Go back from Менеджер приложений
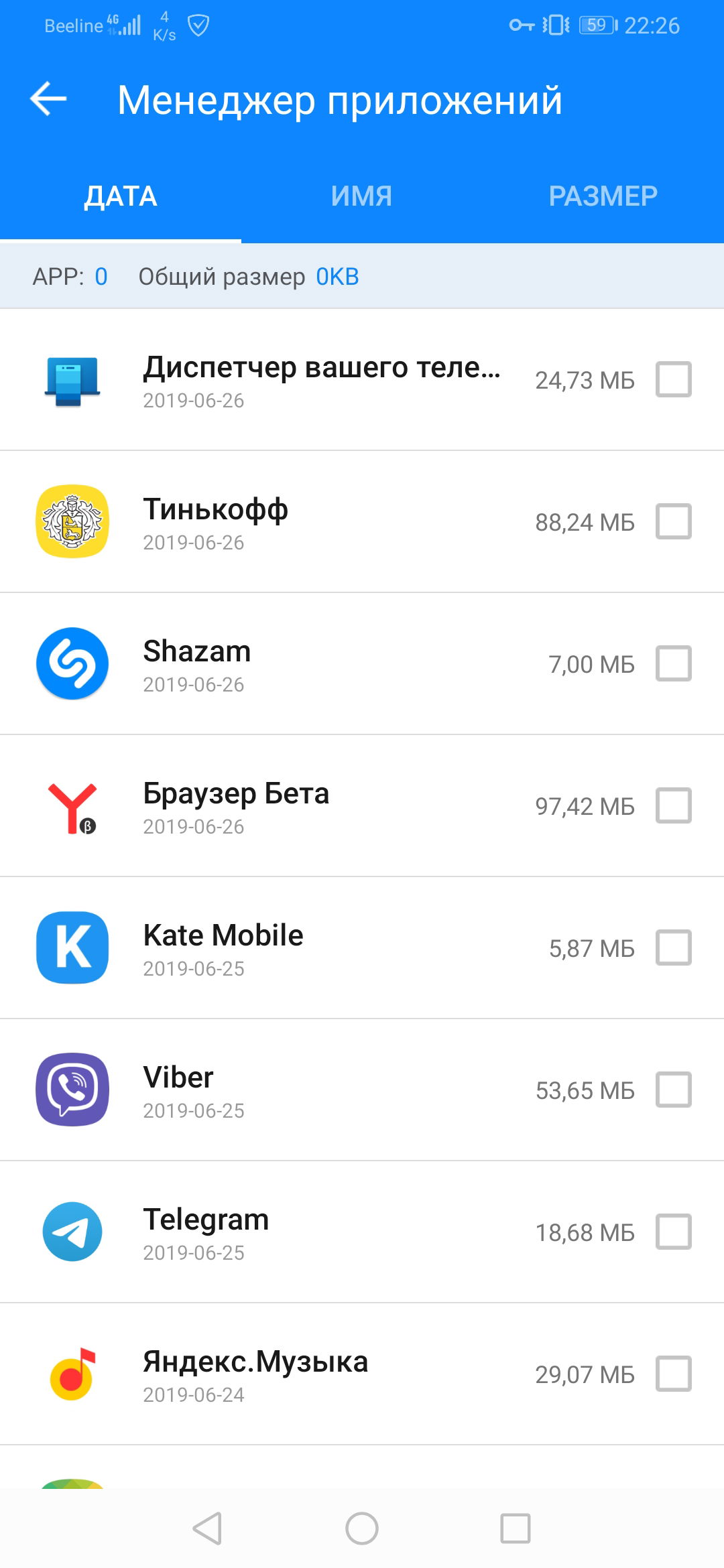The width and height of the screenshot is (724, 1568). click(49, 99)
